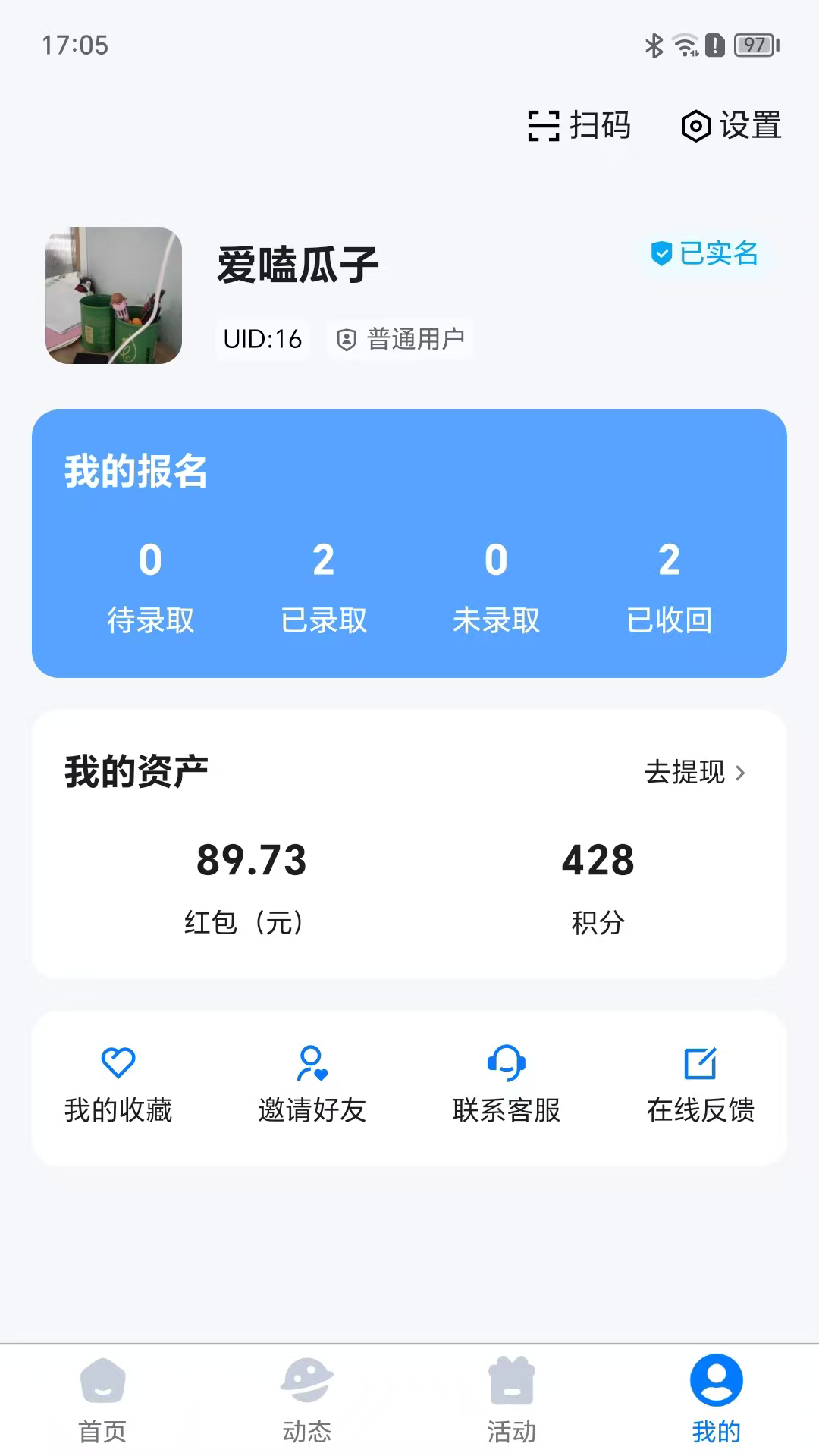
Task: Click the 去提现 withdraw link
Action: click(x=686, y=772)
